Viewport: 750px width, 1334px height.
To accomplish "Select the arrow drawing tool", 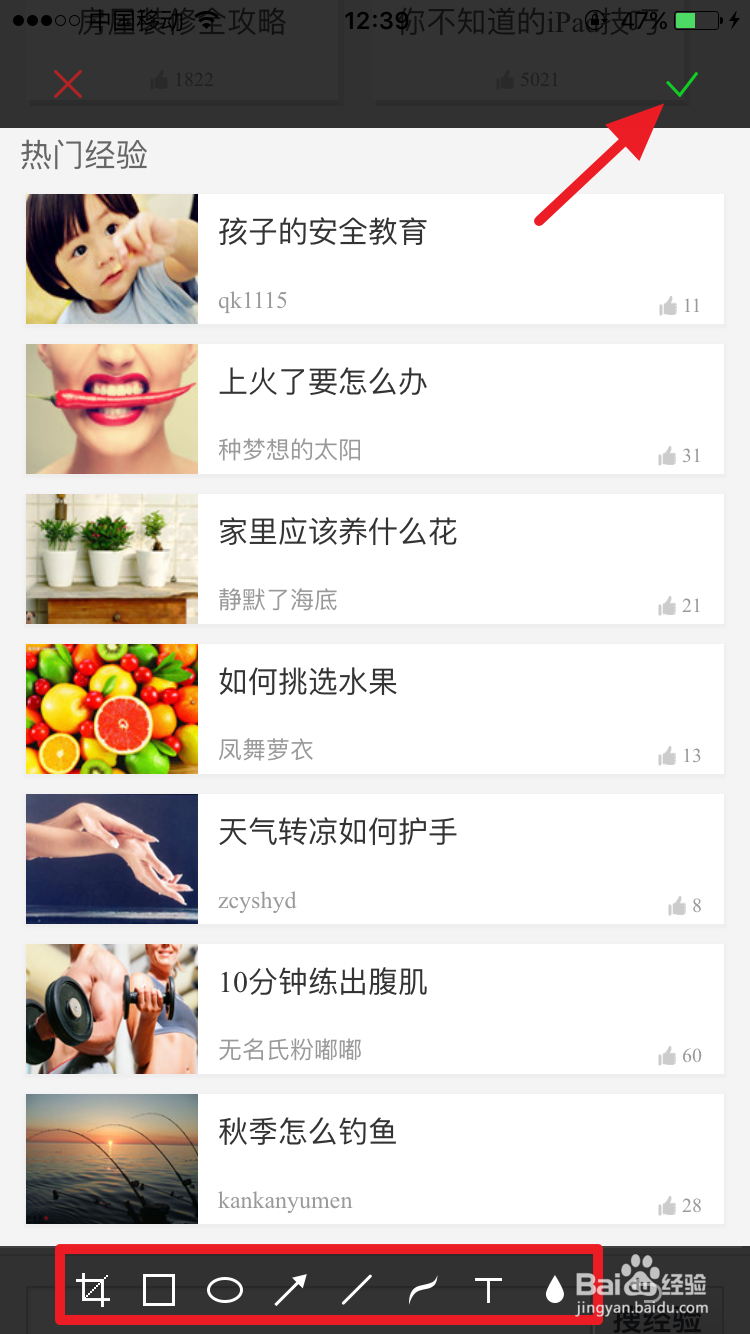I will [x=291, y=1290].
